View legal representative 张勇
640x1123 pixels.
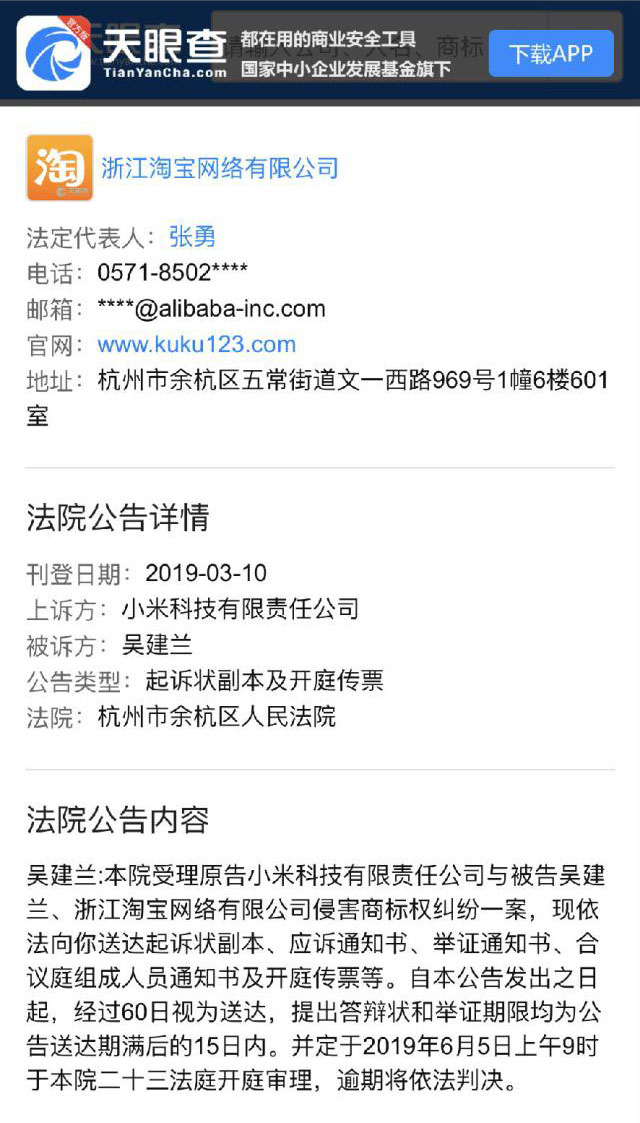click(x=192, y=237)
